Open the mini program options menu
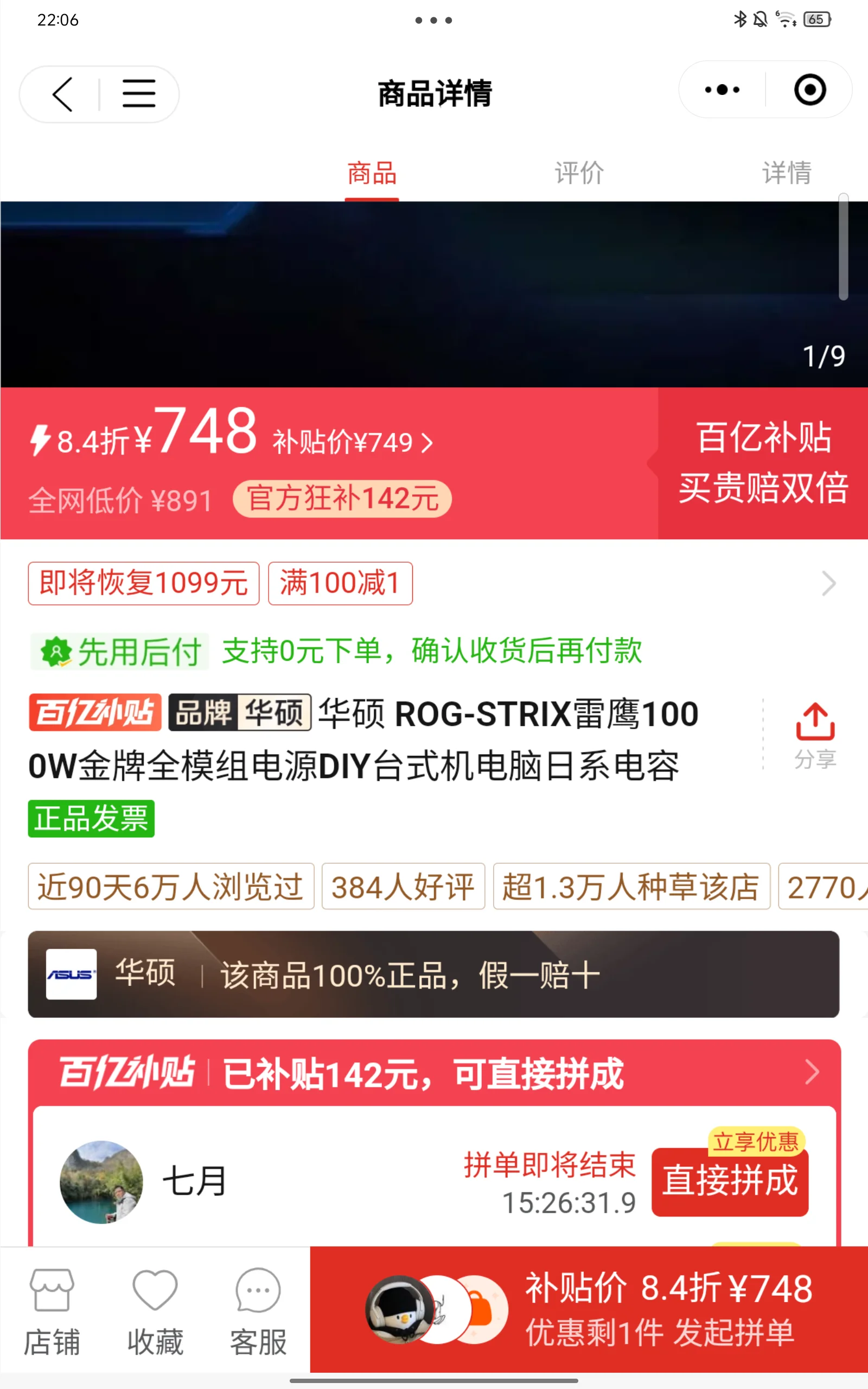The image size is (868, 1389). point(722,90)
